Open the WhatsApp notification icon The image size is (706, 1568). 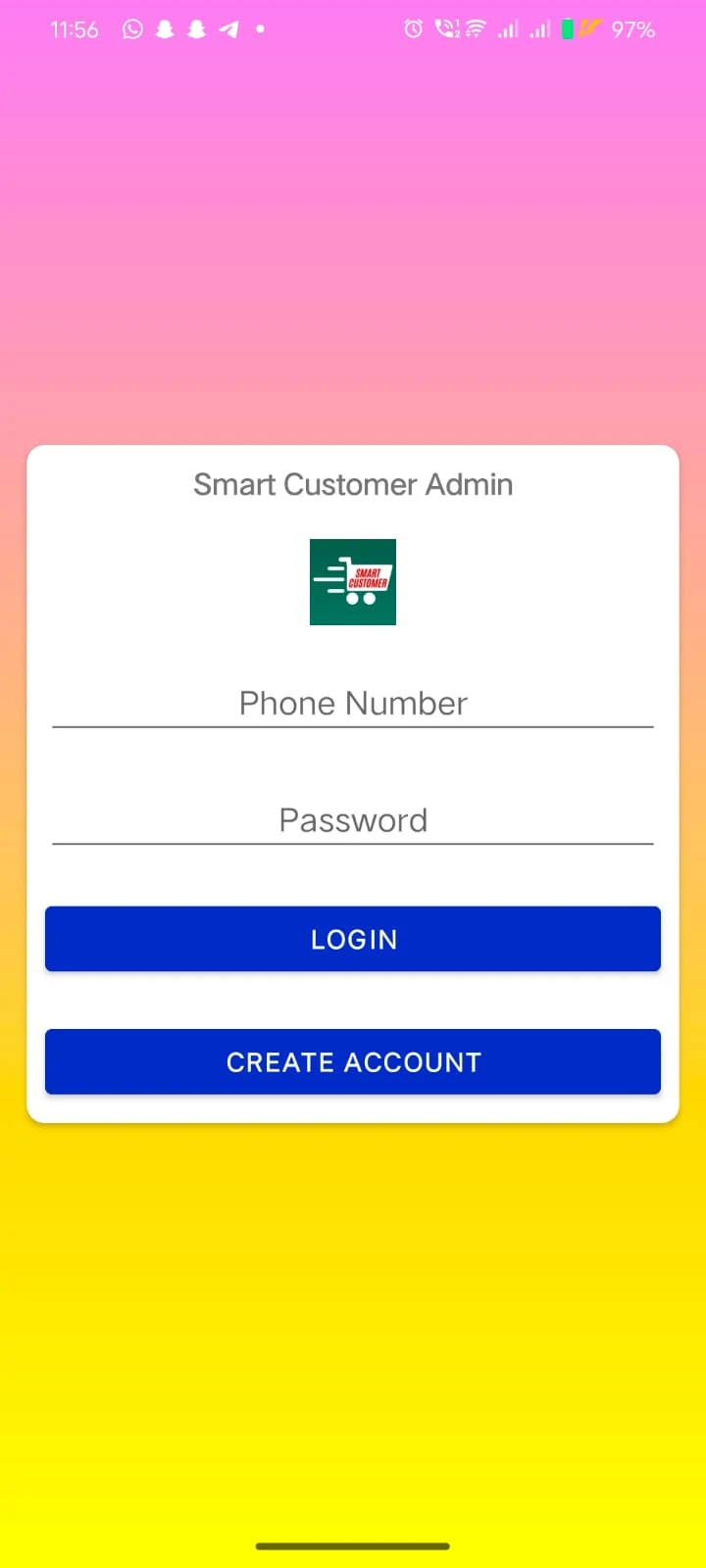(132, 29)
